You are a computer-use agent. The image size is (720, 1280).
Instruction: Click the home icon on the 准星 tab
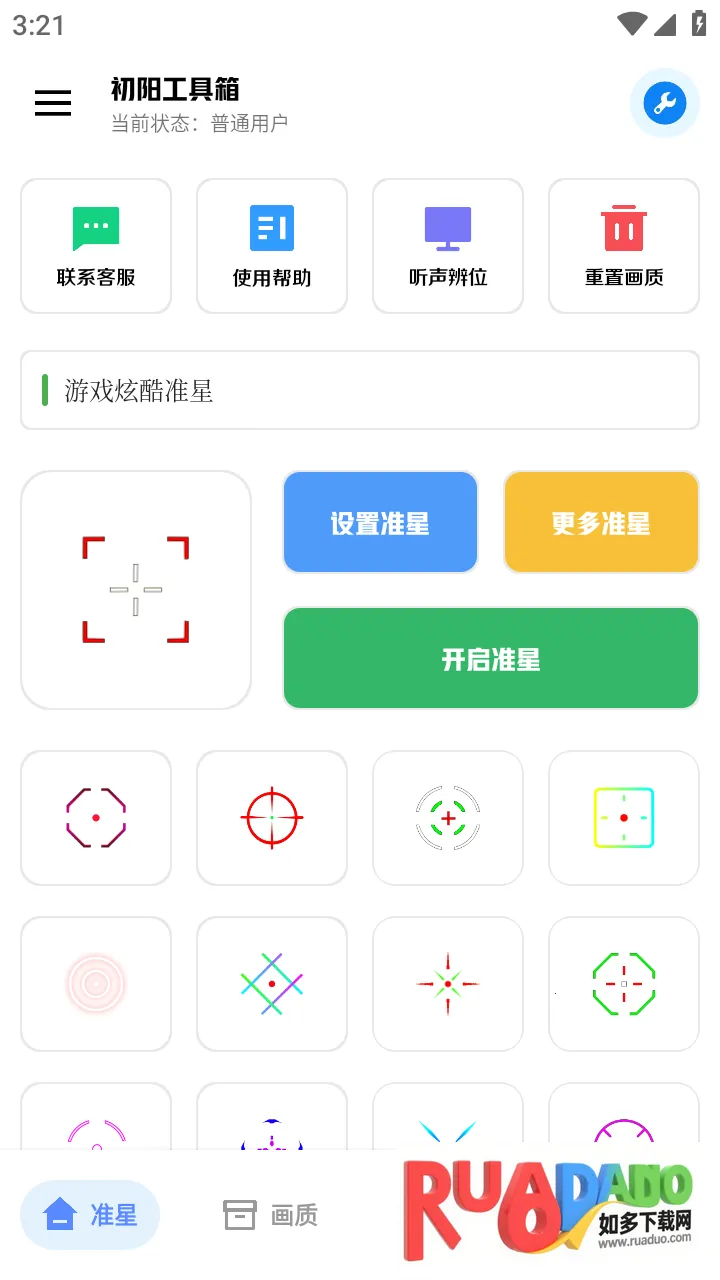[x=58, y=1214]
